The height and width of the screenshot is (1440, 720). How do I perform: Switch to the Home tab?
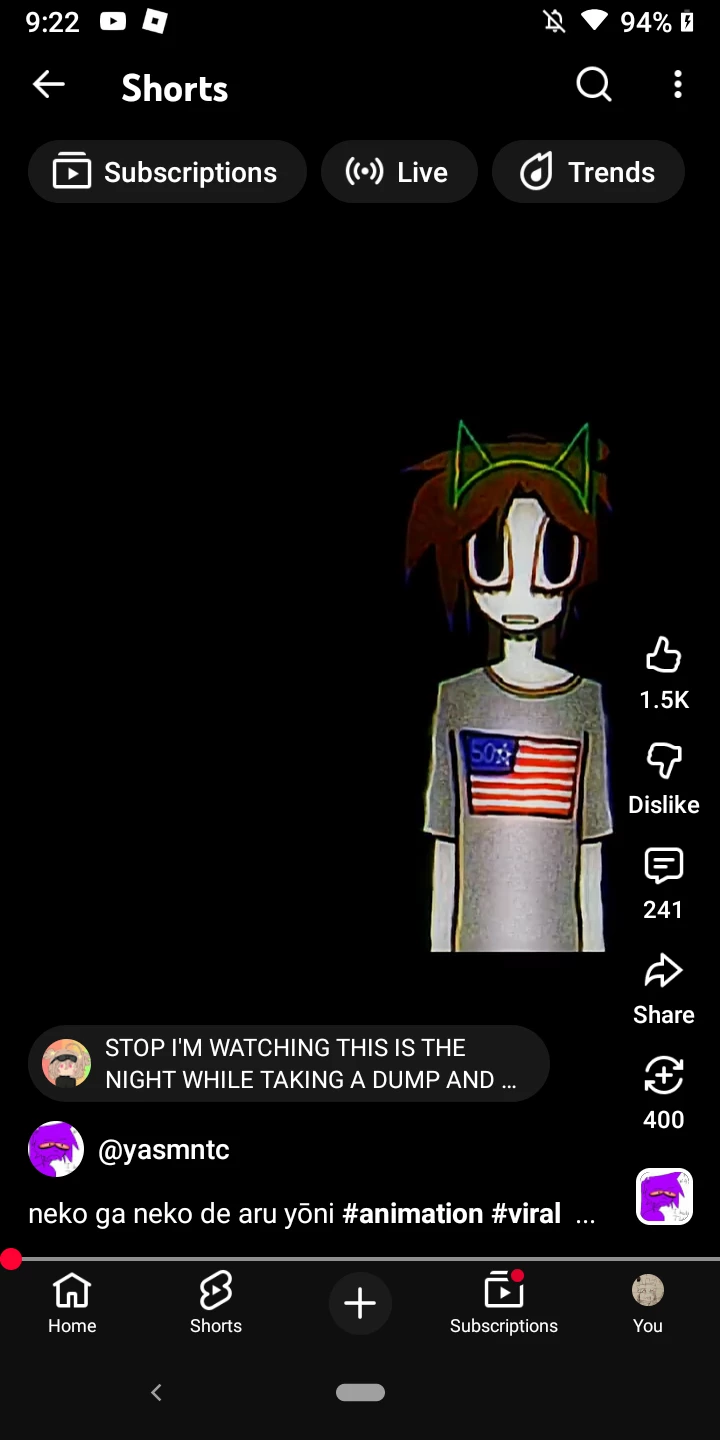pos(72,1303)
